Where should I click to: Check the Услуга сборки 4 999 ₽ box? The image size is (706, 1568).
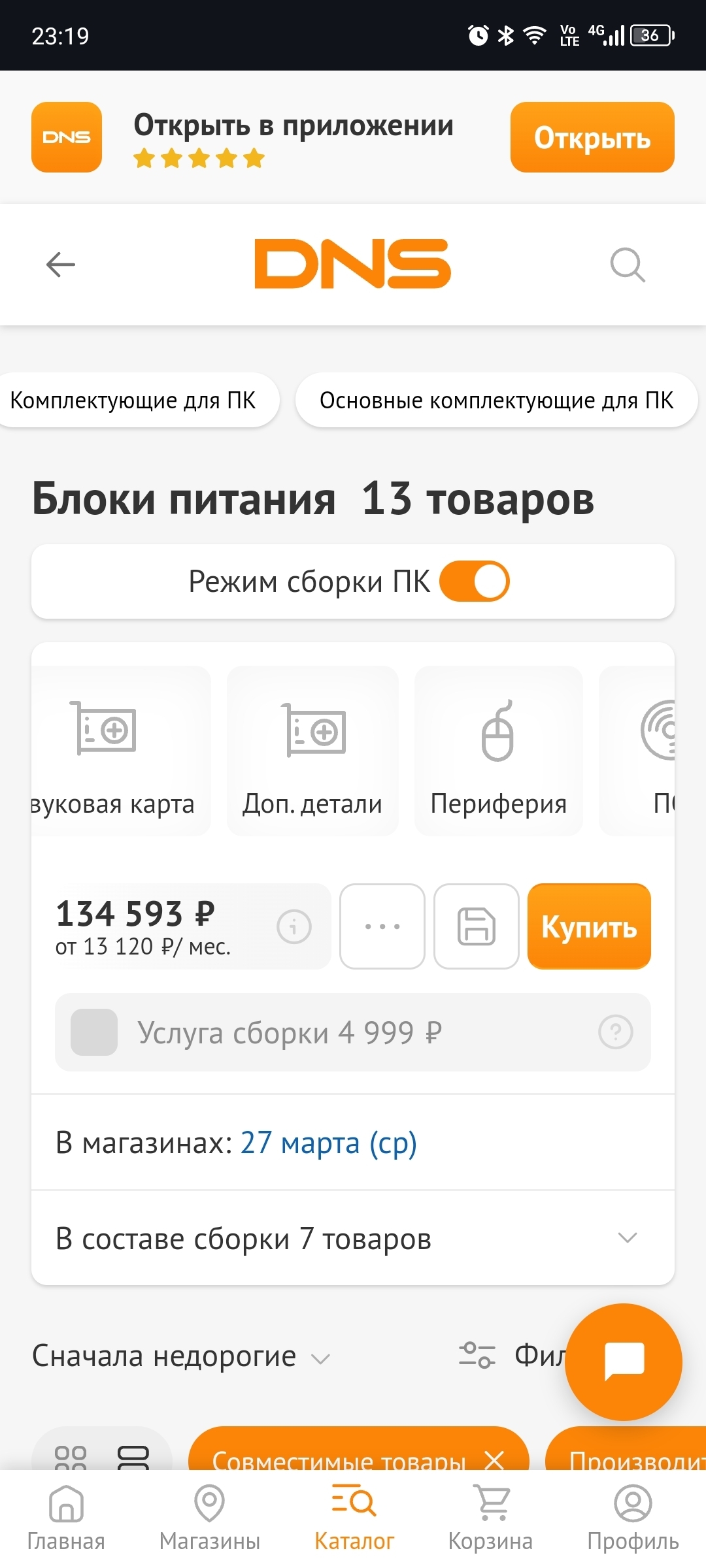94,1032
